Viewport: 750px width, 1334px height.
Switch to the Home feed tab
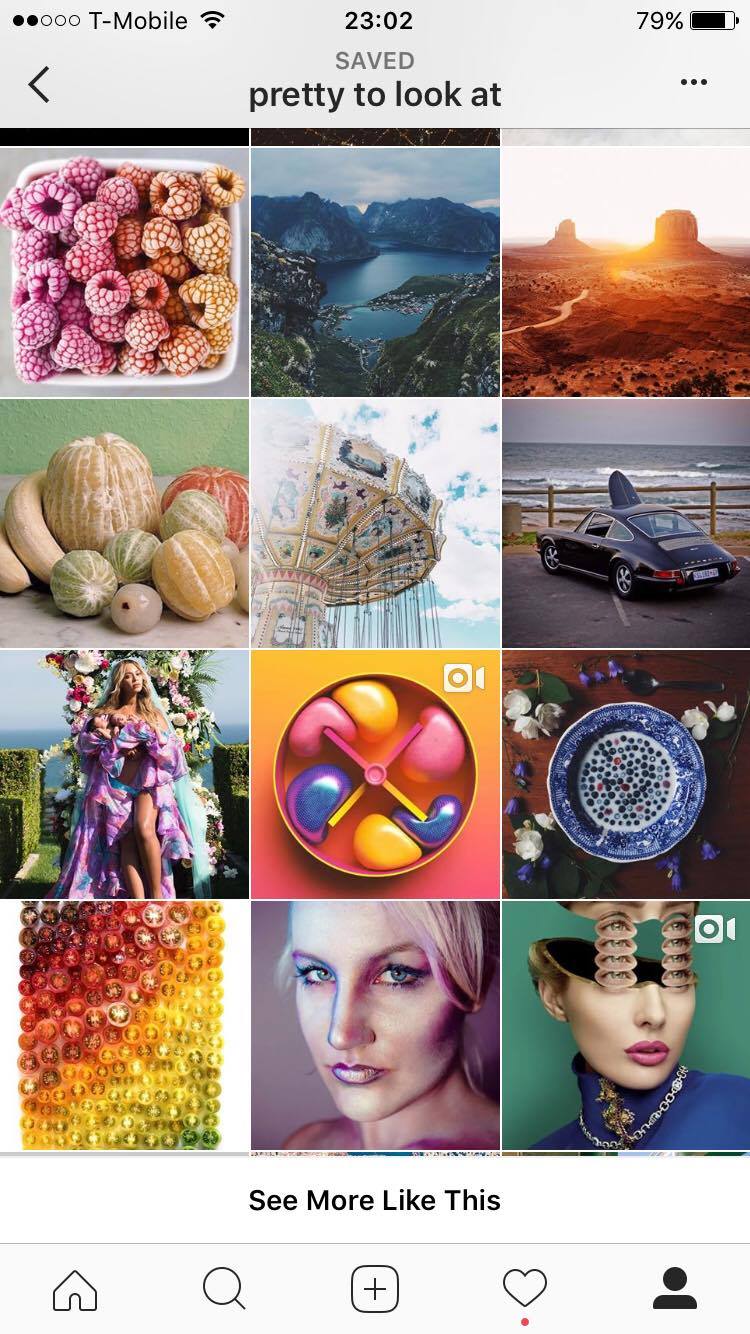coord(75,1289)
